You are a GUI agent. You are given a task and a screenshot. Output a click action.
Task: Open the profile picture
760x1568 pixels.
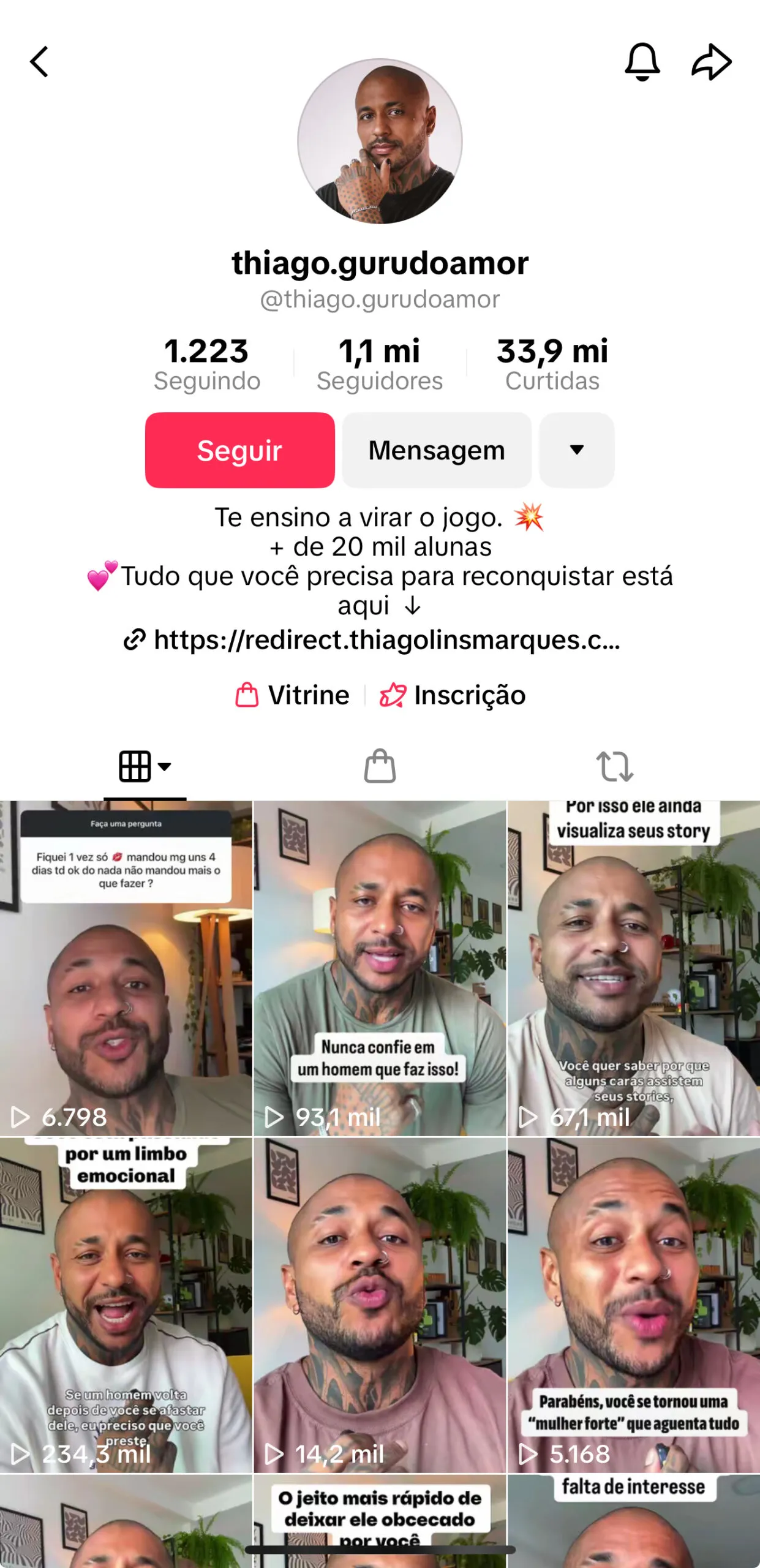point(380,141)
